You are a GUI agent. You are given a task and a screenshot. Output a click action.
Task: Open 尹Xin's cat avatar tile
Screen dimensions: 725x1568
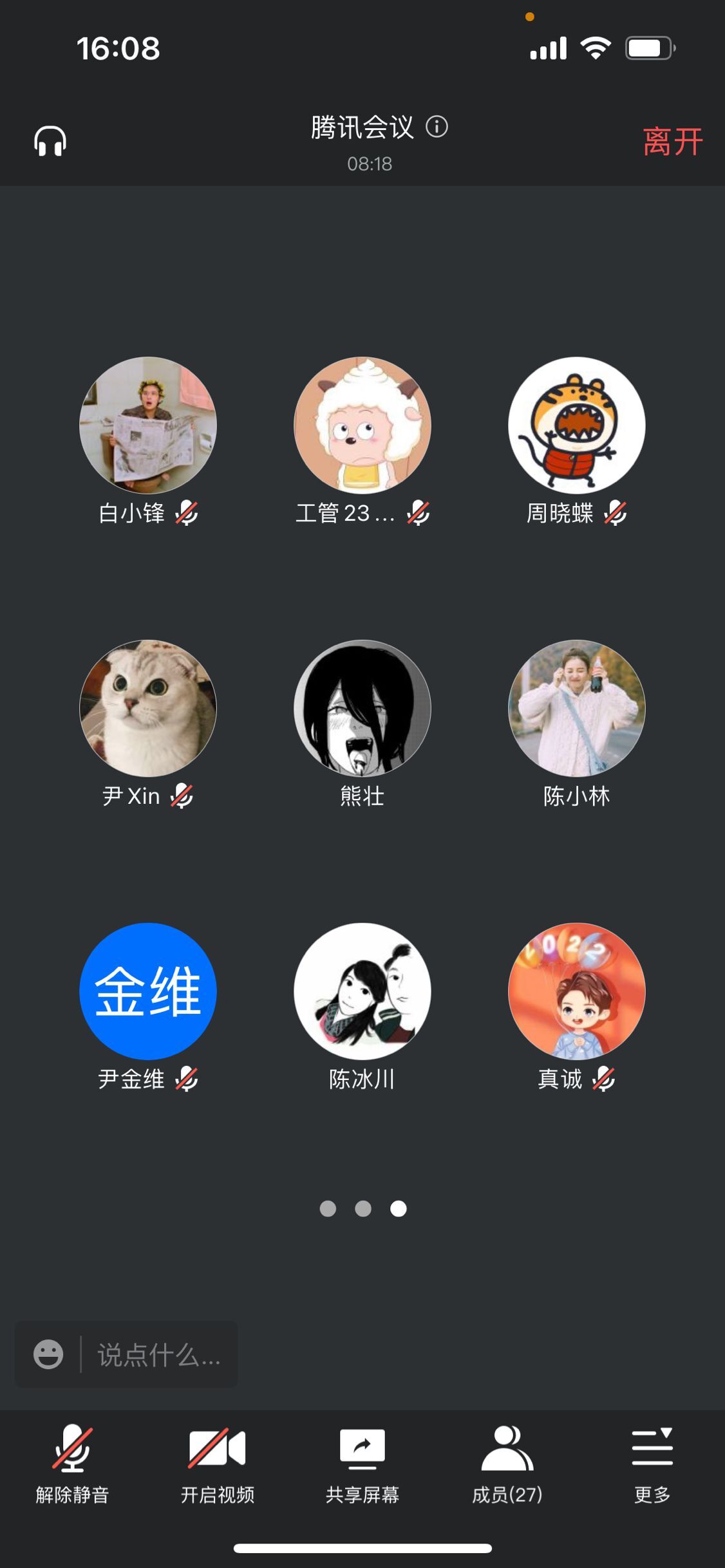(148, 708)
